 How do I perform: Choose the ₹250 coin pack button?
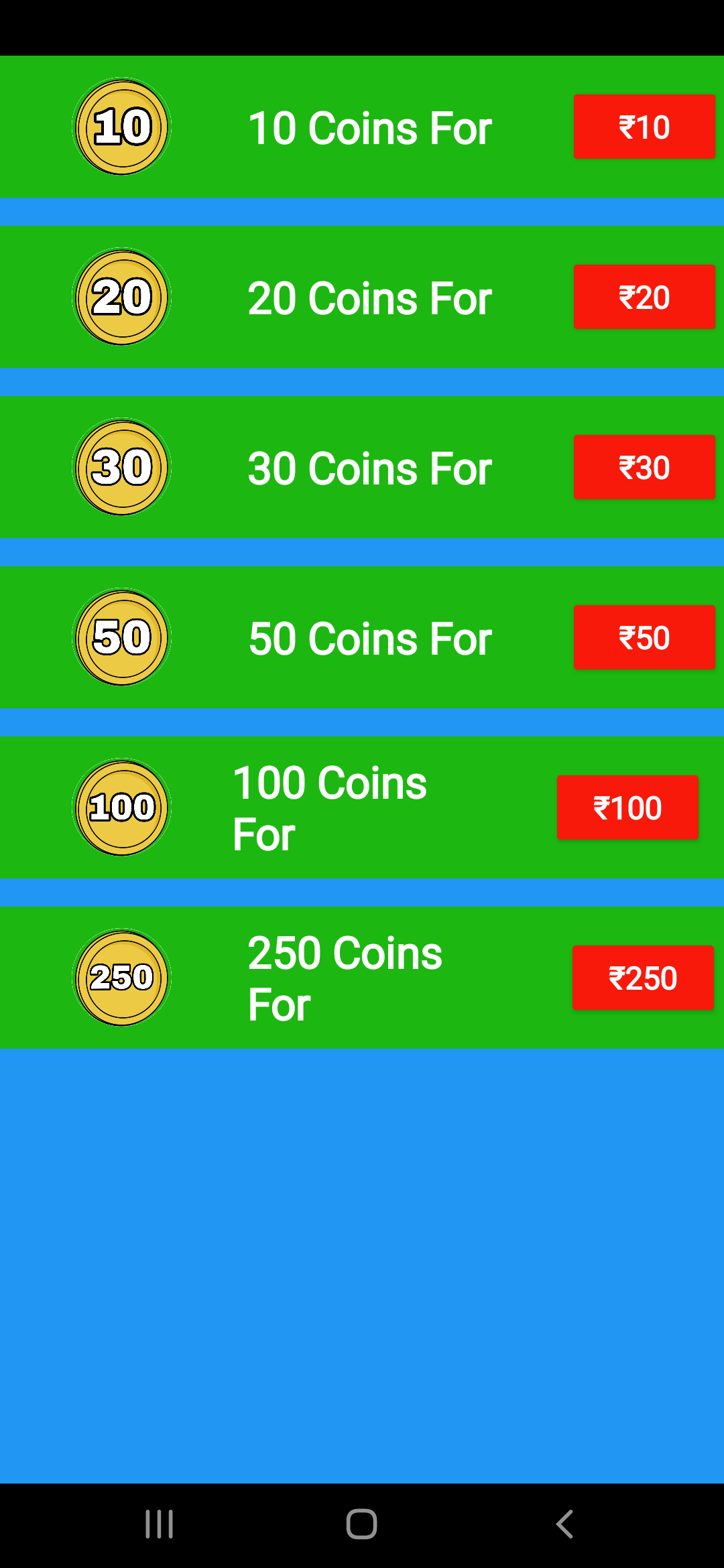(643, 978)
